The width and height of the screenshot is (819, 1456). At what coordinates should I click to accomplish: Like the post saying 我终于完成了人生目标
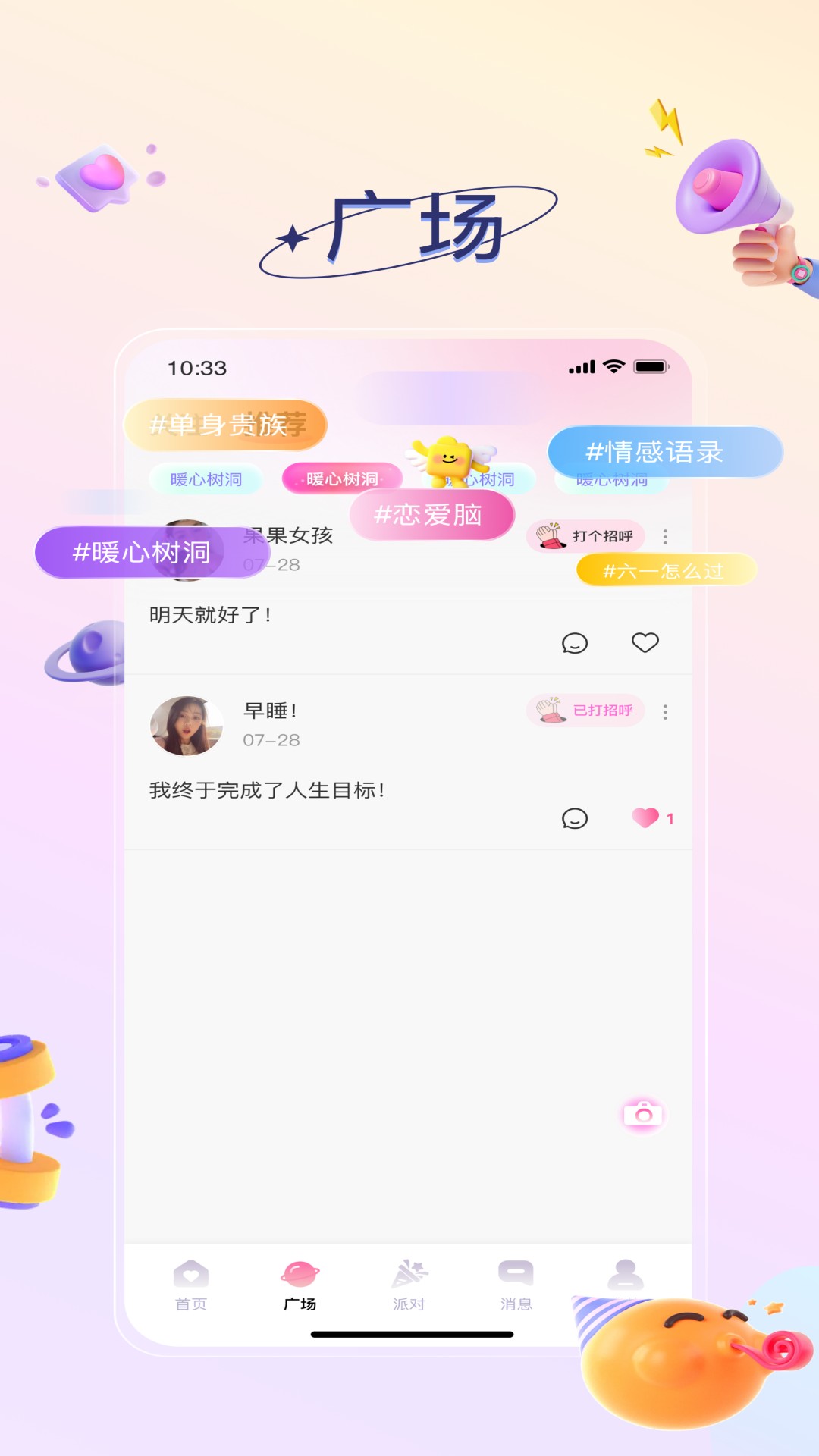pos(645,818)
